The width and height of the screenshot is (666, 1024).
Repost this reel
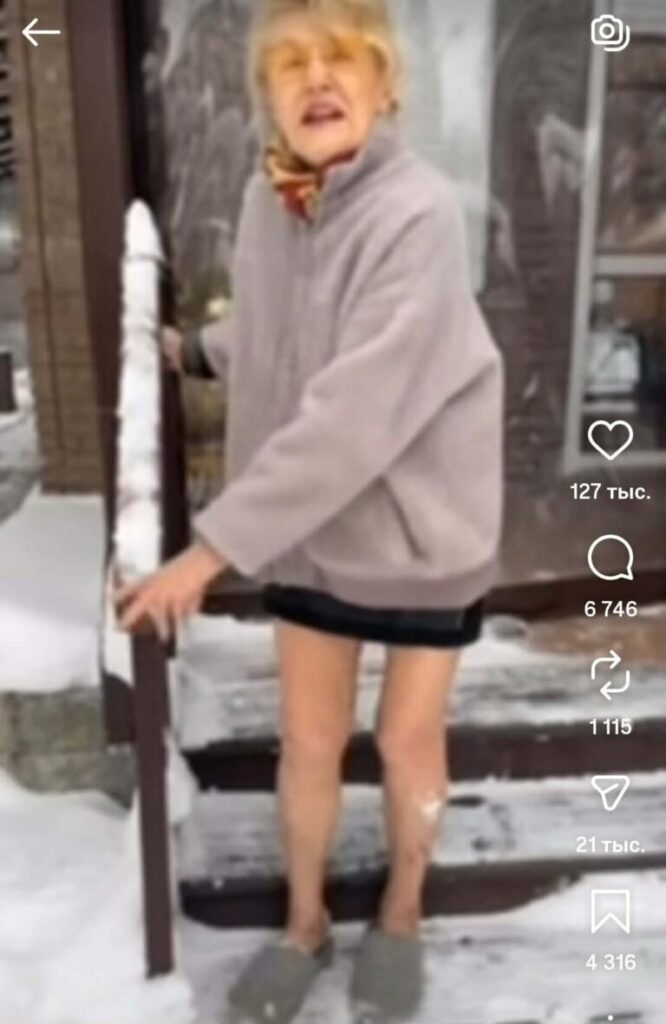coord(610,675)
